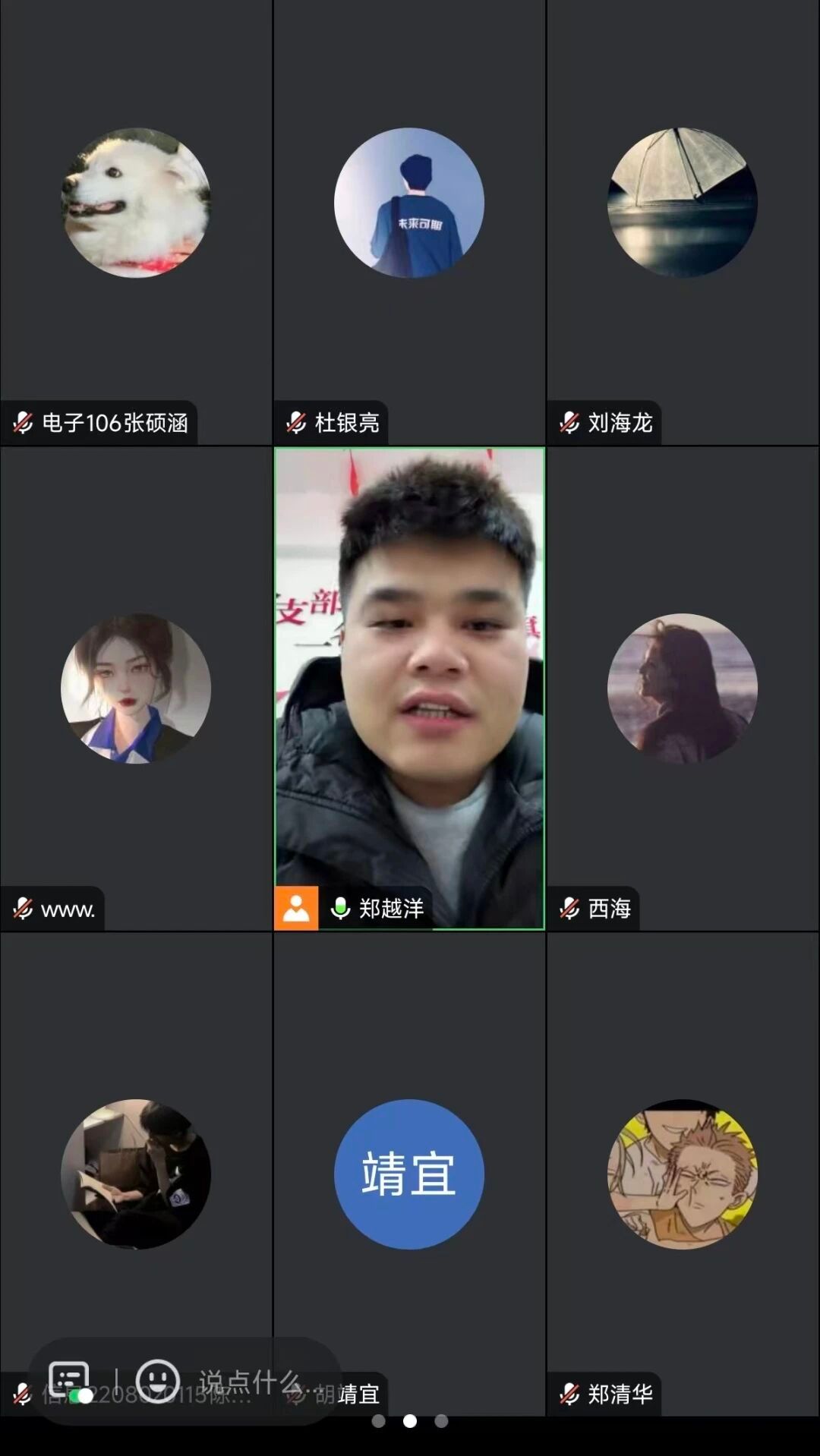This screenshot has height=1456, width=820.
Task: Select the 靖宜 participant tile
Action: (x=409, y=1174)
